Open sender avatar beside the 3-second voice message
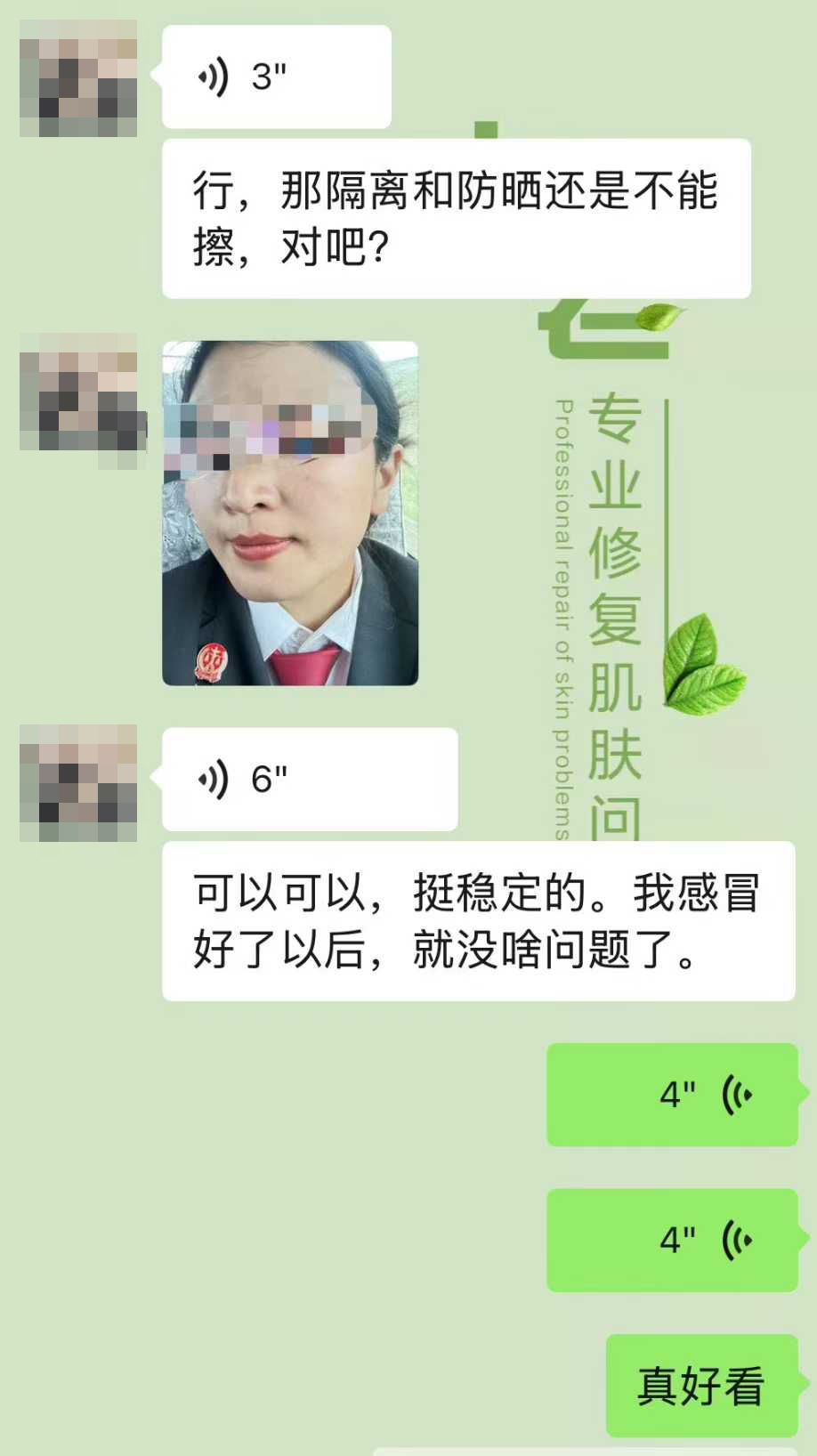The width and height of the screenshot is (817, 1456). [x=78, y=78]
